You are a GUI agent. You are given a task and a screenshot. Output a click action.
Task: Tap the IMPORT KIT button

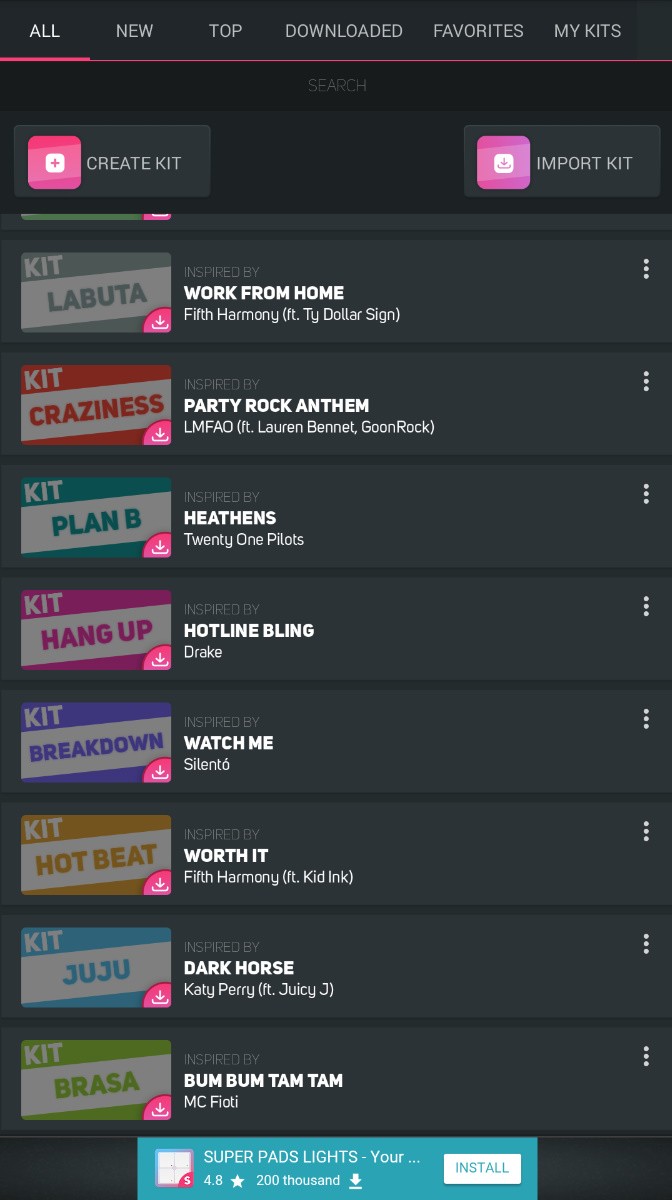coord(561,162)
